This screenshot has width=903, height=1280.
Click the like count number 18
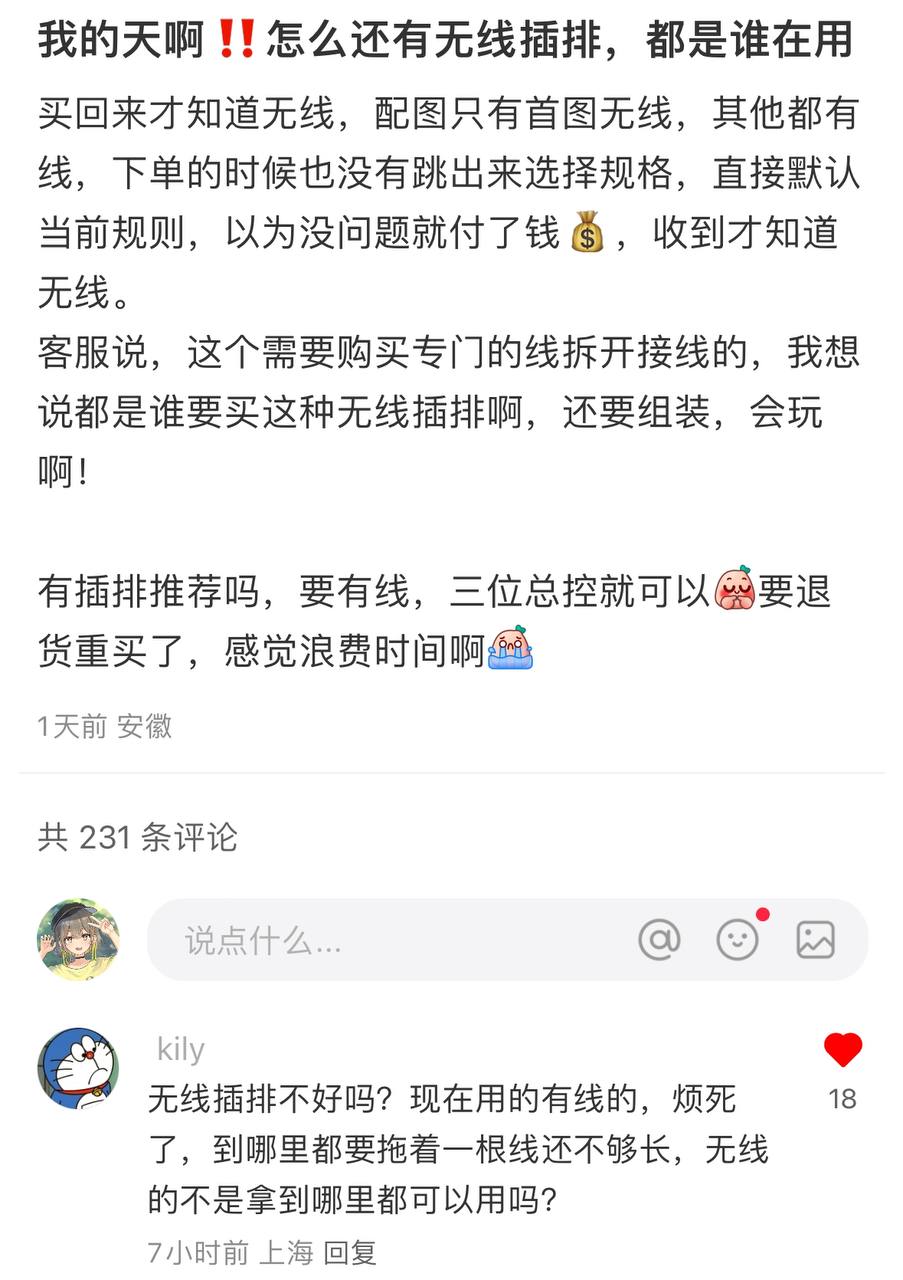[x=842, y=1096]
